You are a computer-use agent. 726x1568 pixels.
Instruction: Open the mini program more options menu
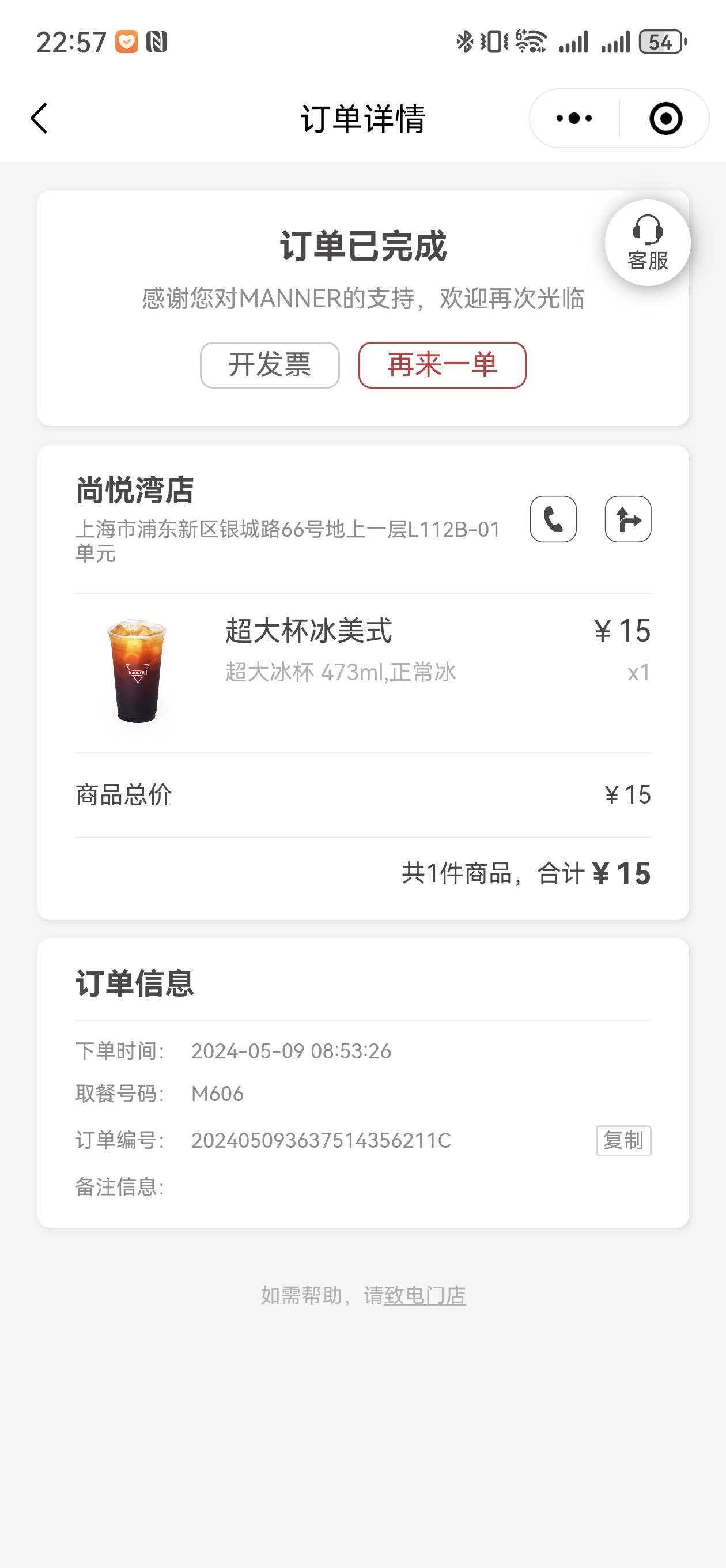pos(574,118)
